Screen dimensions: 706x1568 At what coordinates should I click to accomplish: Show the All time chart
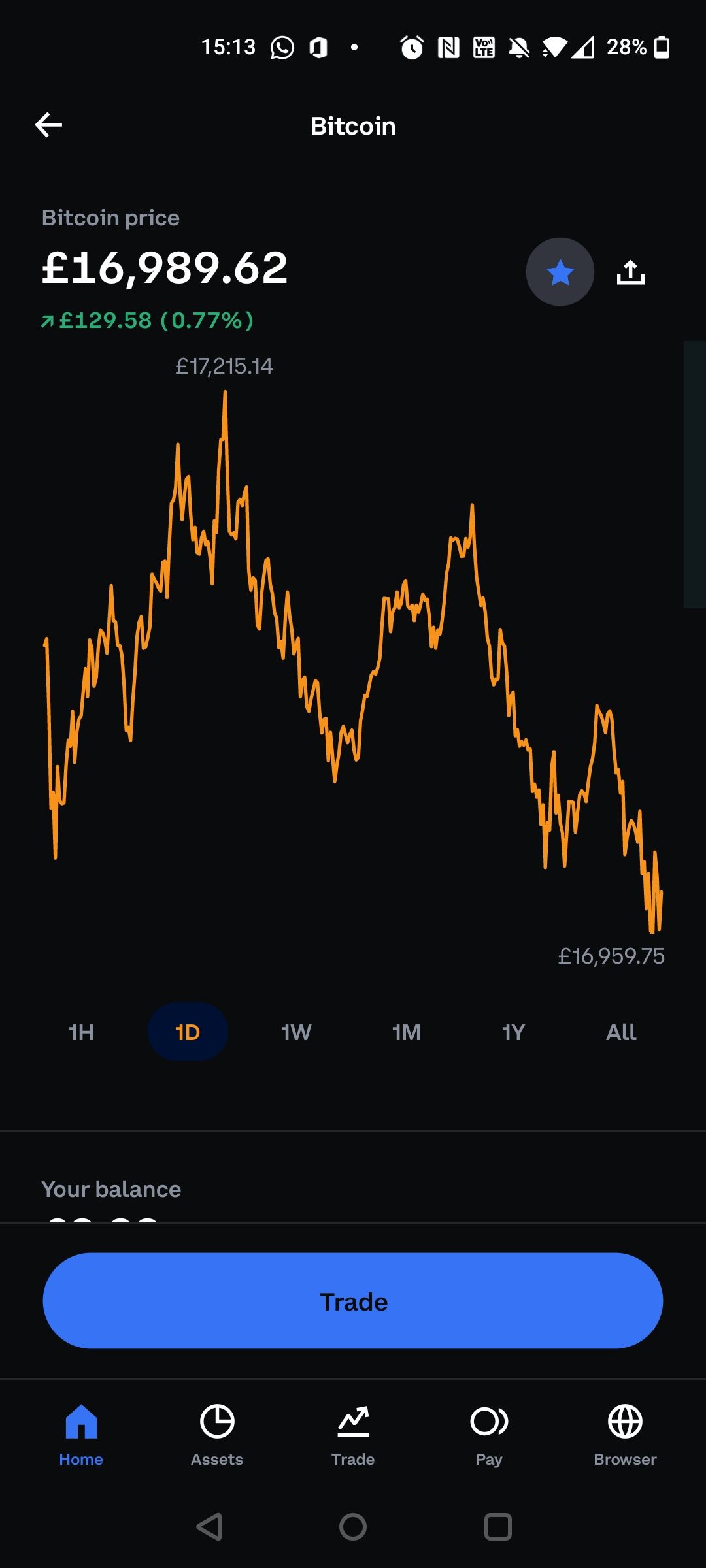[x=621, y=1032]
